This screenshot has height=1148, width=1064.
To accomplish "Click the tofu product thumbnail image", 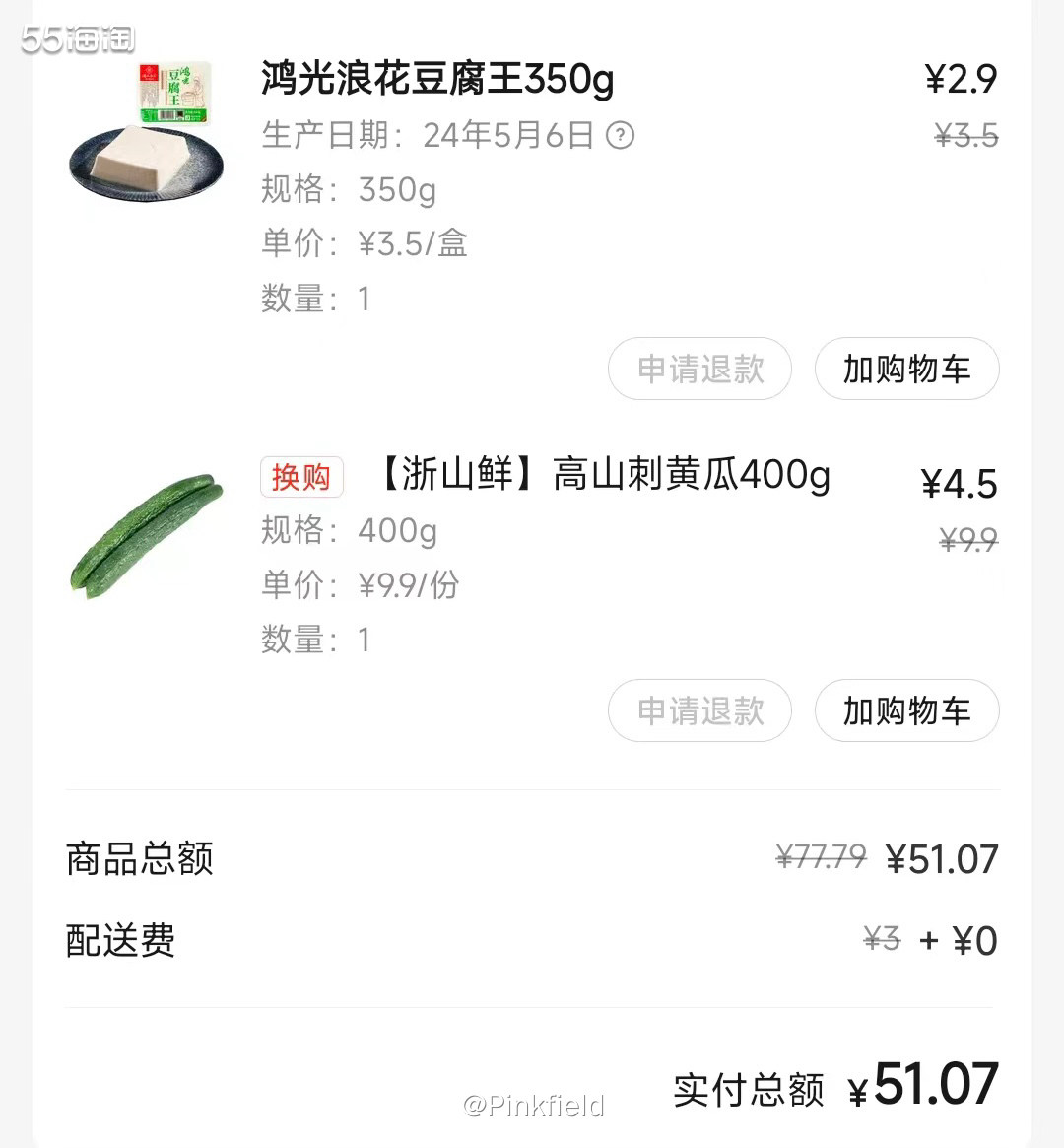I will point(146,133).
